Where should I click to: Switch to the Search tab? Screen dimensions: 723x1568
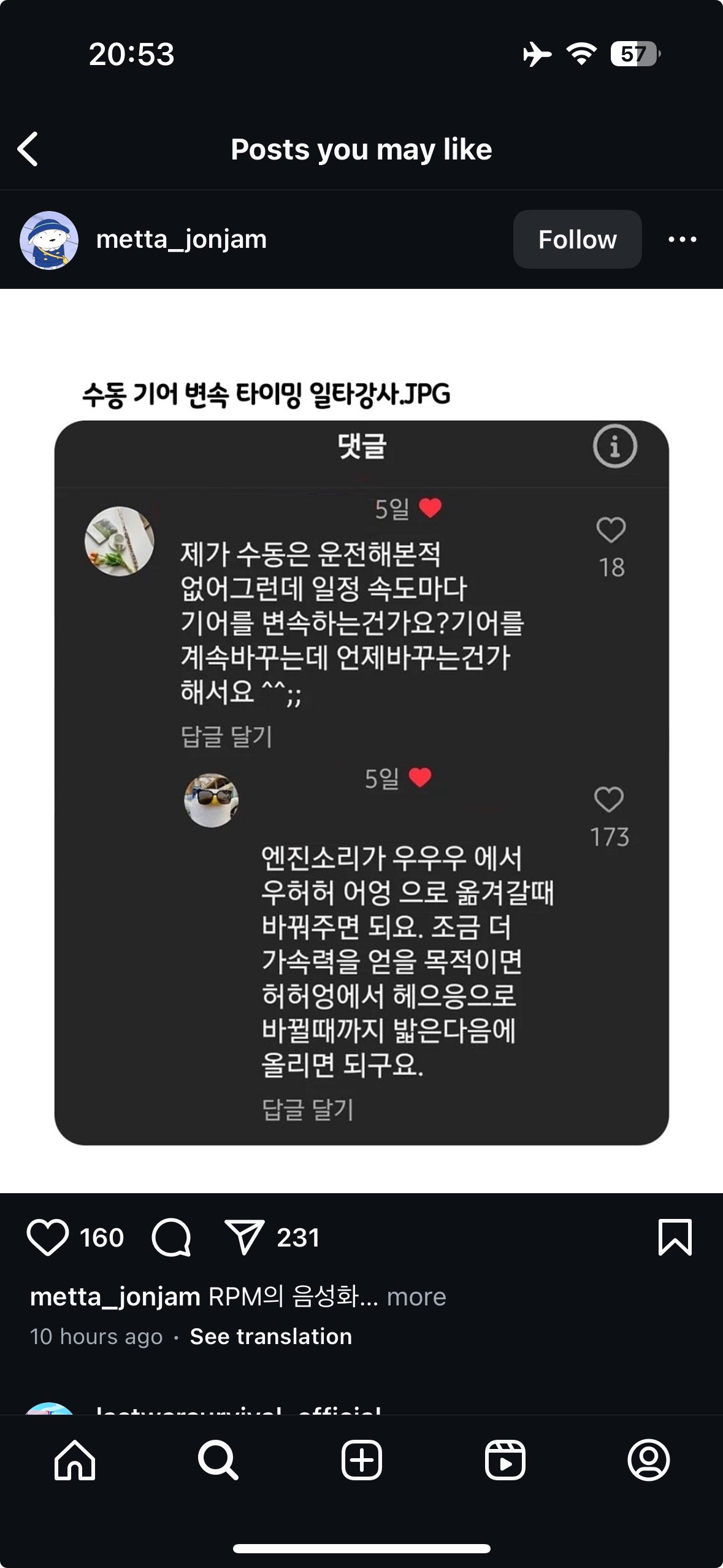point(218,1461)
